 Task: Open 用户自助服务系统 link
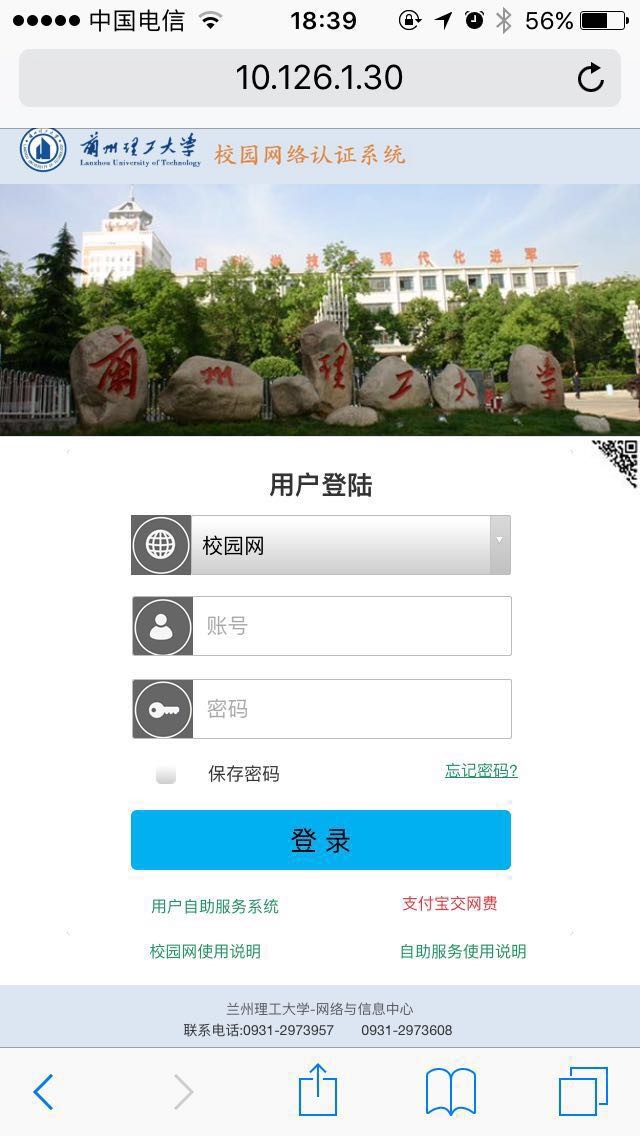pos(215,906)
